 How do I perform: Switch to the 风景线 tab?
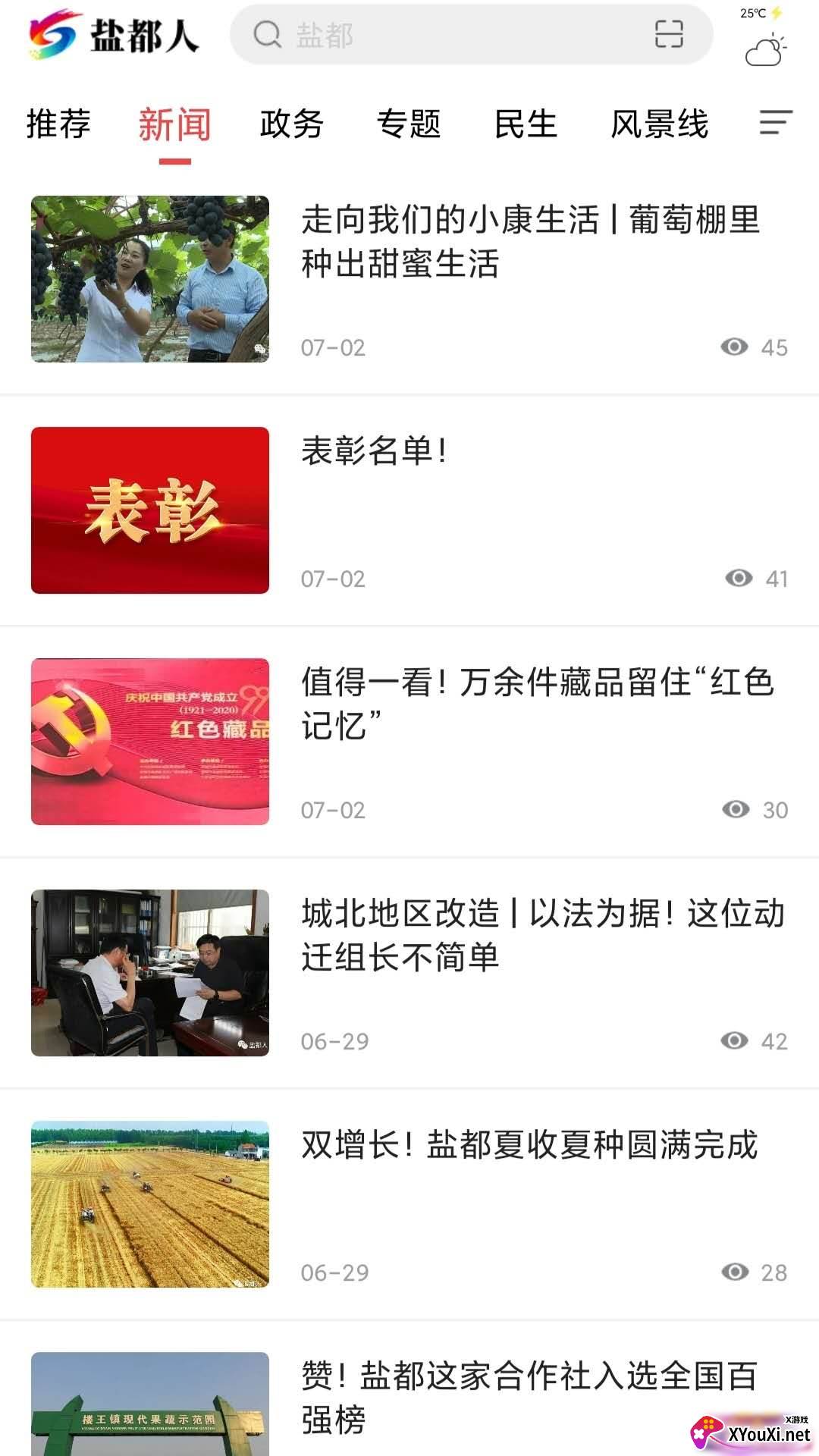point(660,124)
